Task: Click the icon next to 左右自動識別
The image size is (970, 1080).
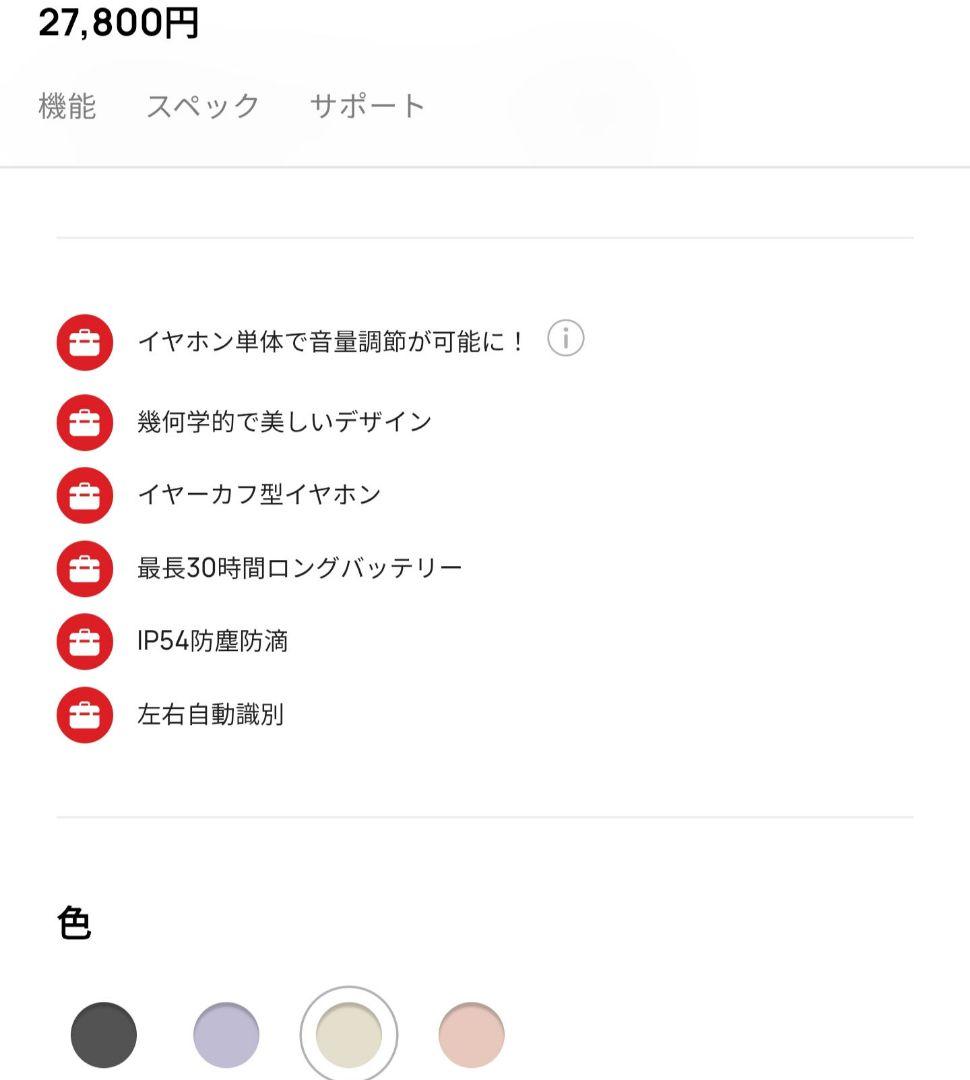Action: [x=85, y=715]
